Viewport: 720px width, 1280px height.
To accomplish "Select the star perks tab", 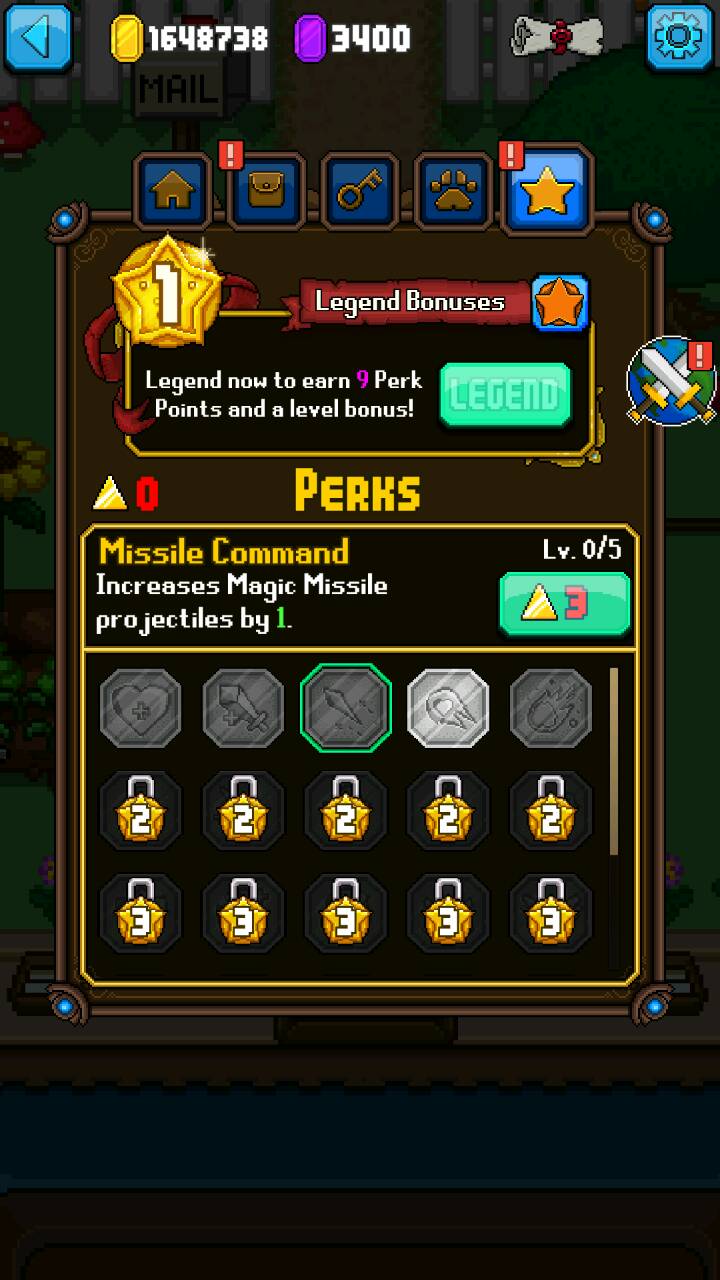I will (546, 192).
